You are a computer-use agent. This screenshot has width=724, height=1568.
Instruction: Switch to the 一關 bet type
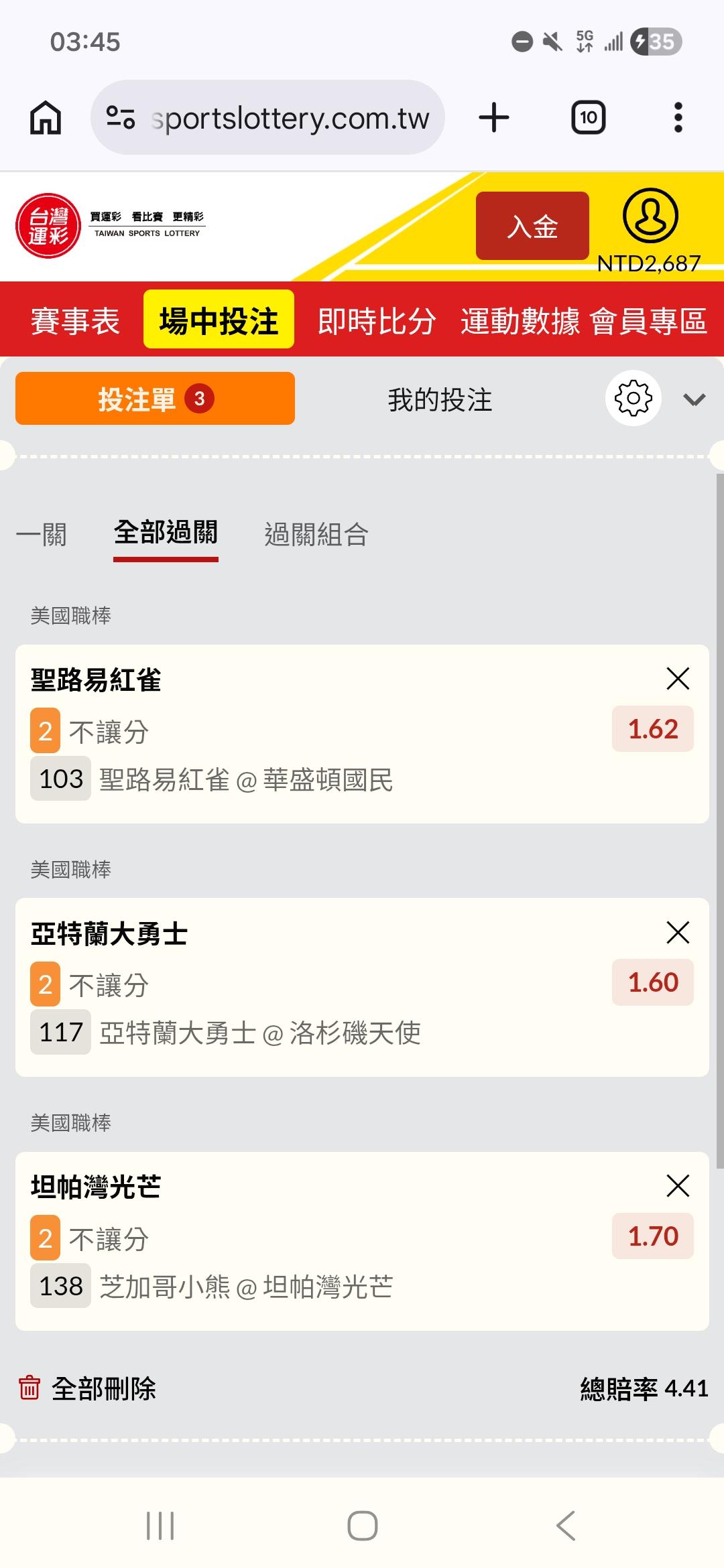click(x=42, y=535)
